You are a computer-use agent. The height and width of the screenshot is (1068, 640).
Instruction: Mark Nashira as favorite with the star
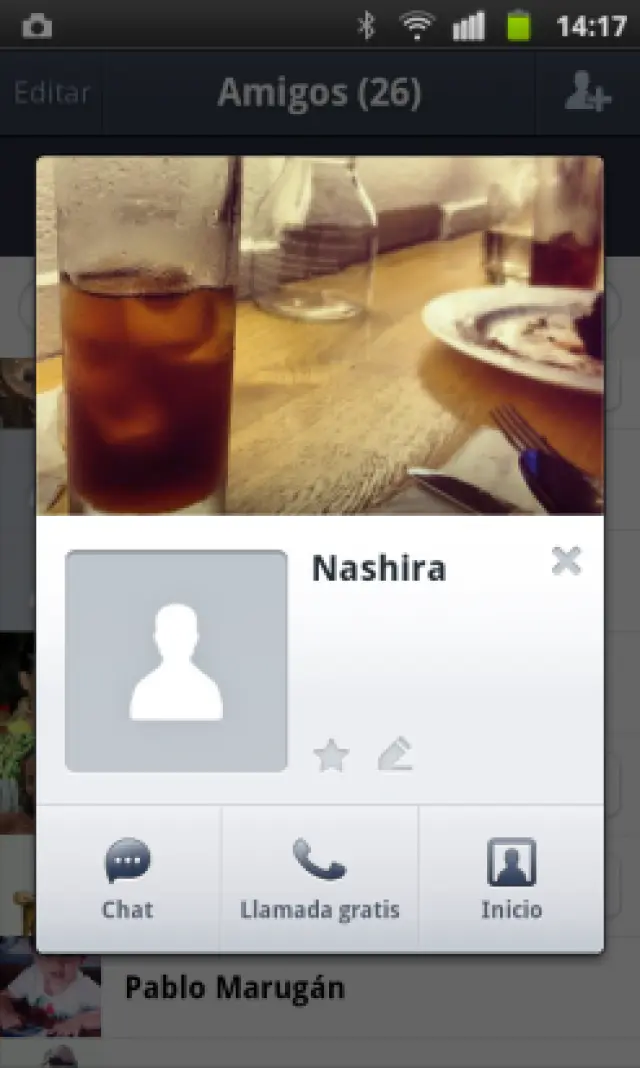(331, 756)
